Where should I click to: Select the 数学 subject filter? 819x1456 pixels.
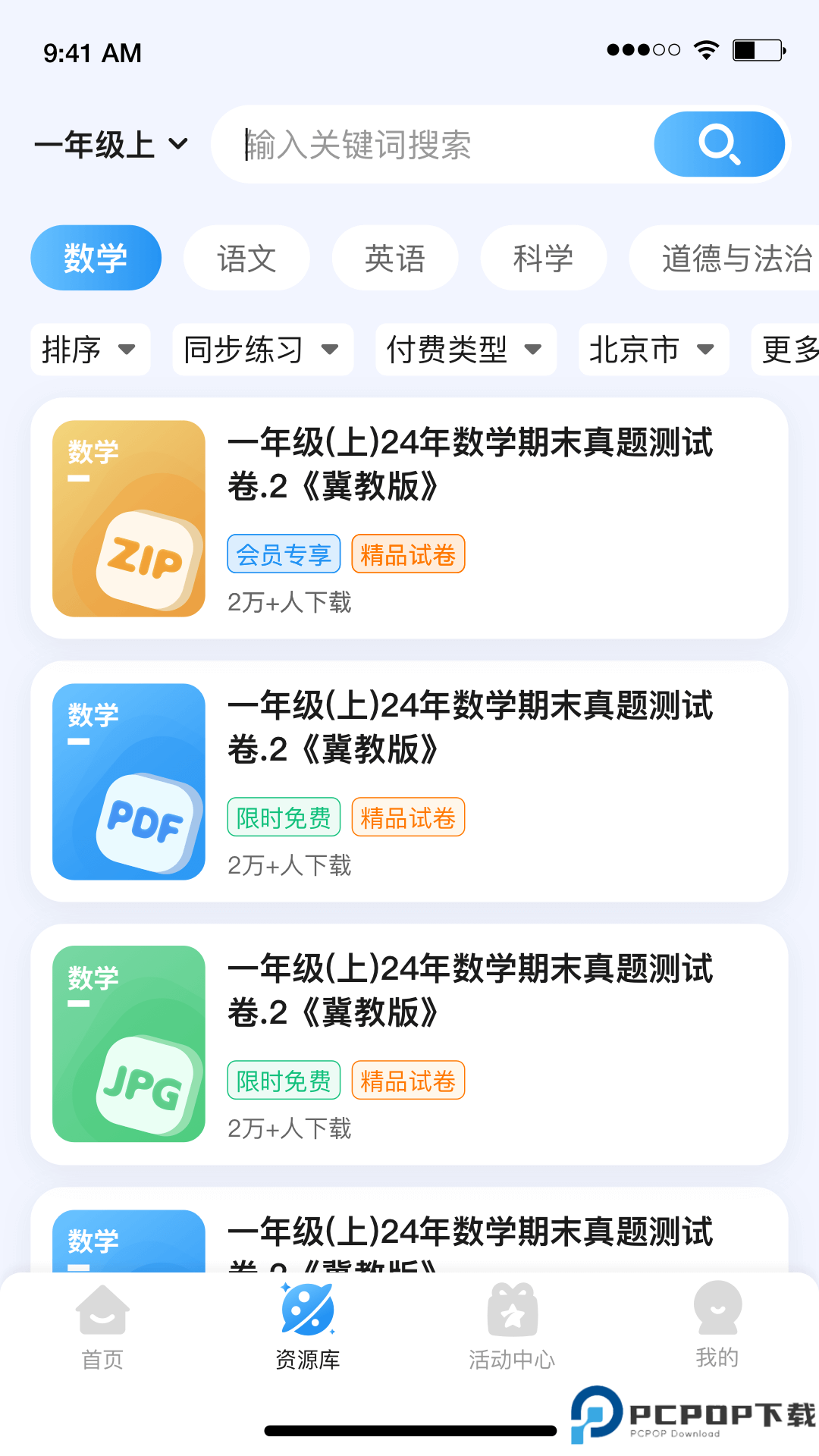[x=96, y=258]
